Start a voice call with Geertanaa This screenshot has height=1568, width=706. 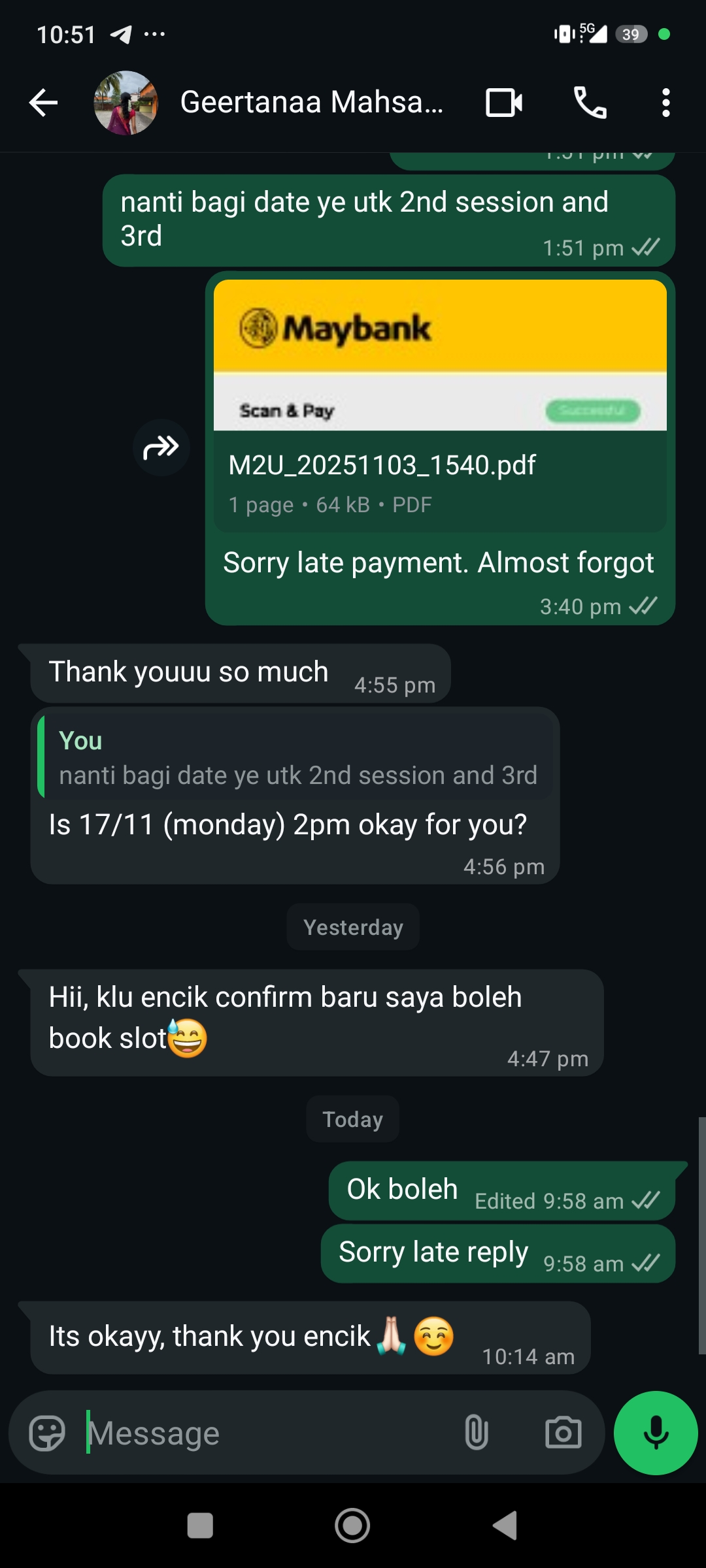tap(590, 103)
